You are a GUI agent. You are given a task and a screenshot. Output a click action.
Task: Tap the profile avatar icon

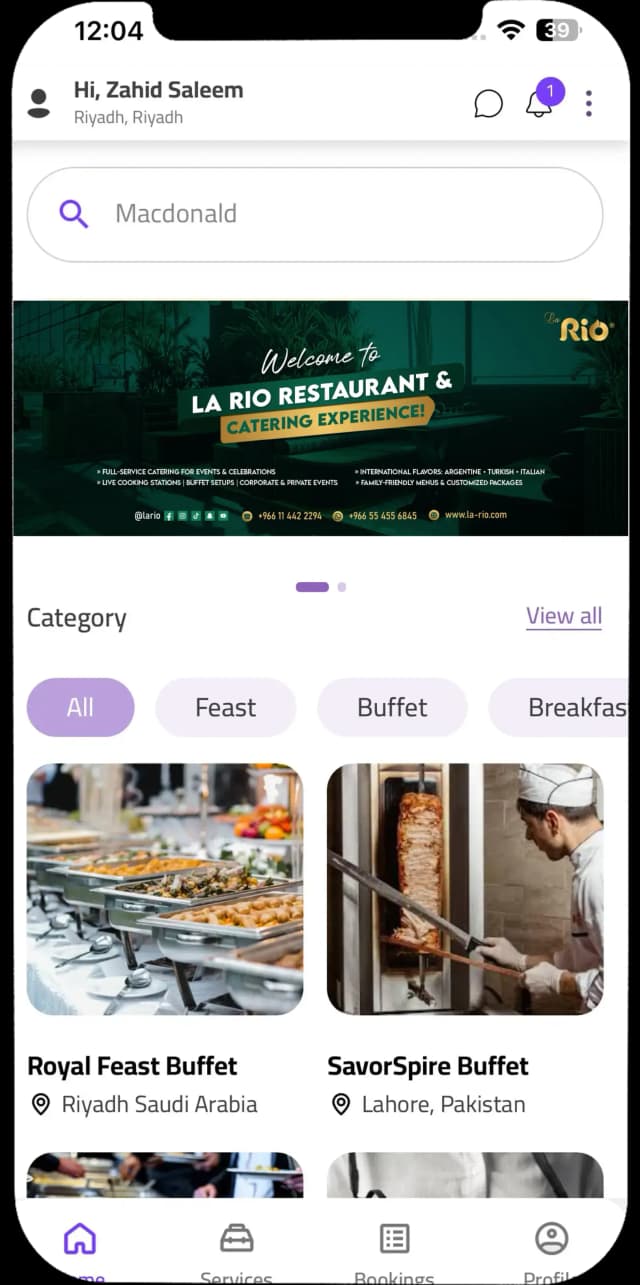(x=39, y=103)
